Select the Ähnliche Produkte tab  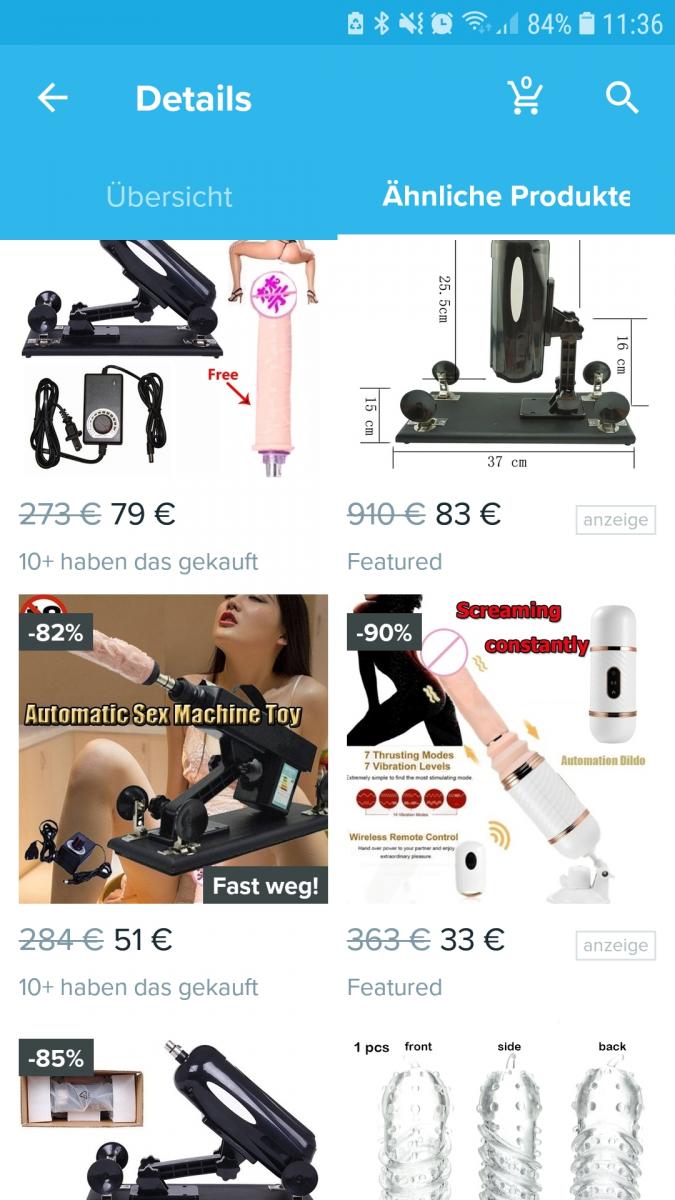coord(506,196)
